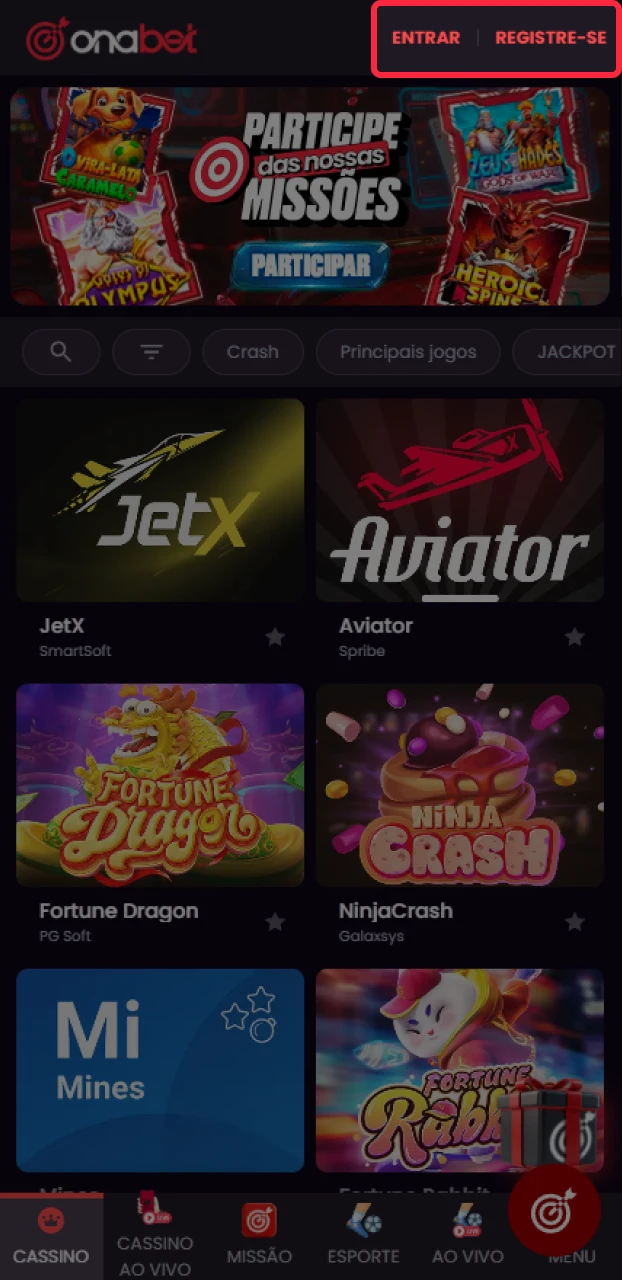The height and width of the screenshot is (1280, 622).
Task: Switch to the Missão tab
Action: (259, 1236)
